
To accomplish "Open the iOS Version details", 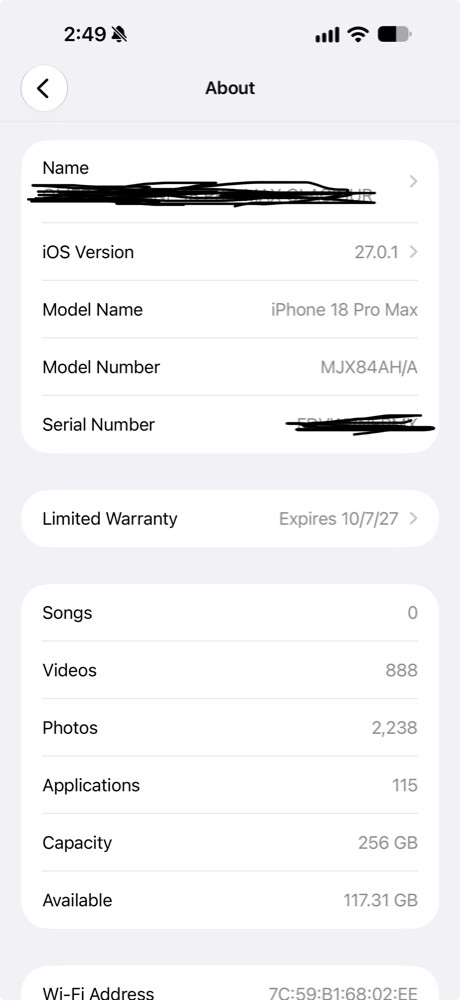I will click(230, 252).
